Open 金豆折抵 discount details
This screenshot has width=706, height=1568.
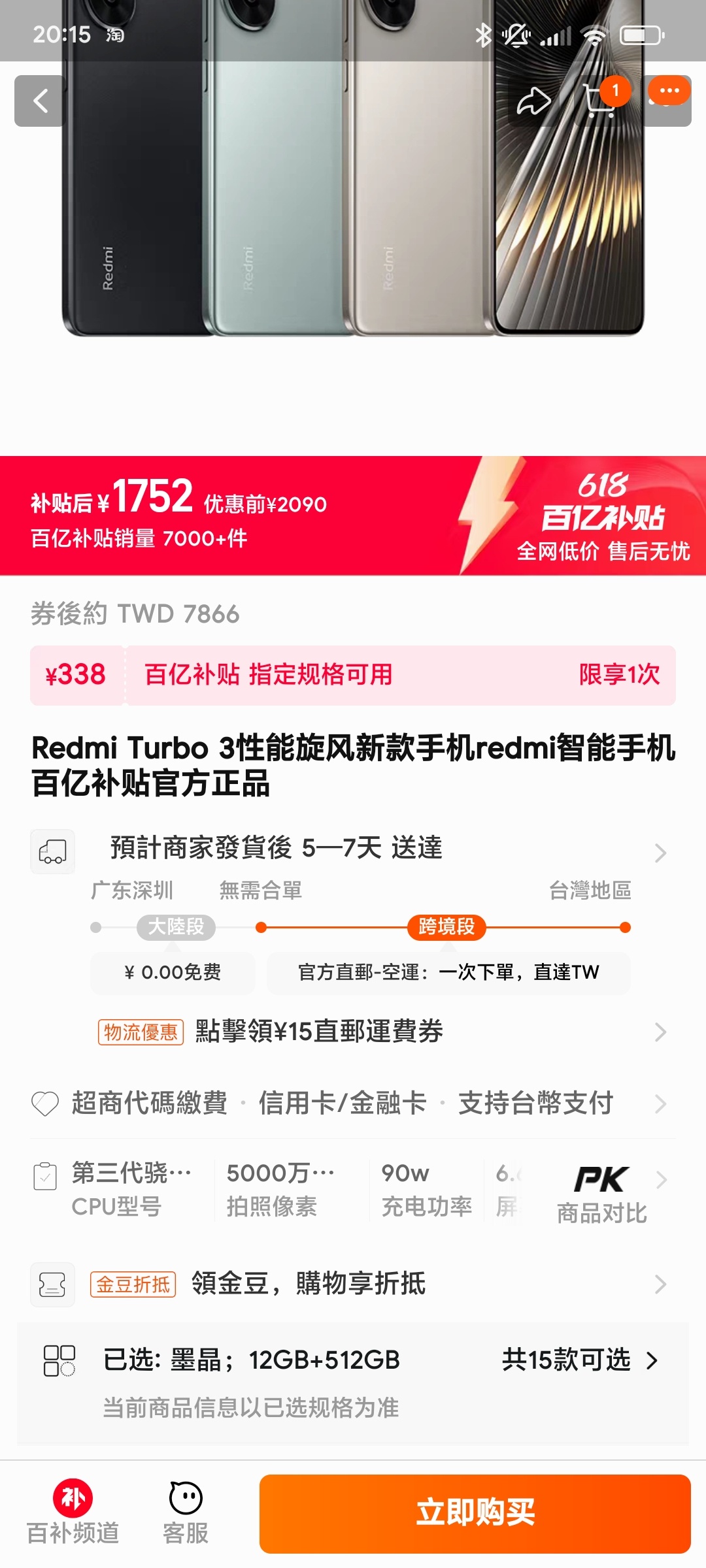point(353,1284)
